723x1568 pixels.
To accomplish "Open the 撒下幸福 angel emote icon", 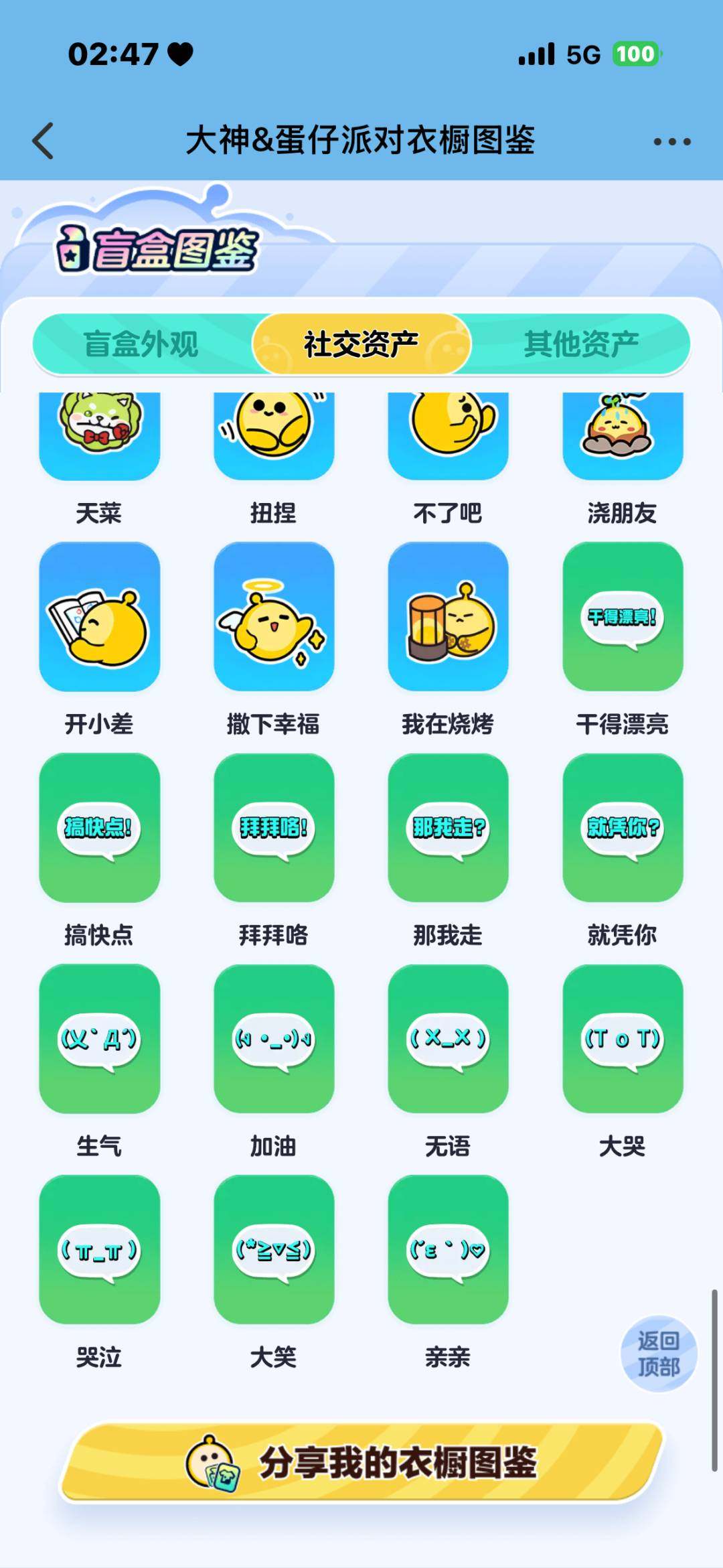I will (x=273, y=618).
